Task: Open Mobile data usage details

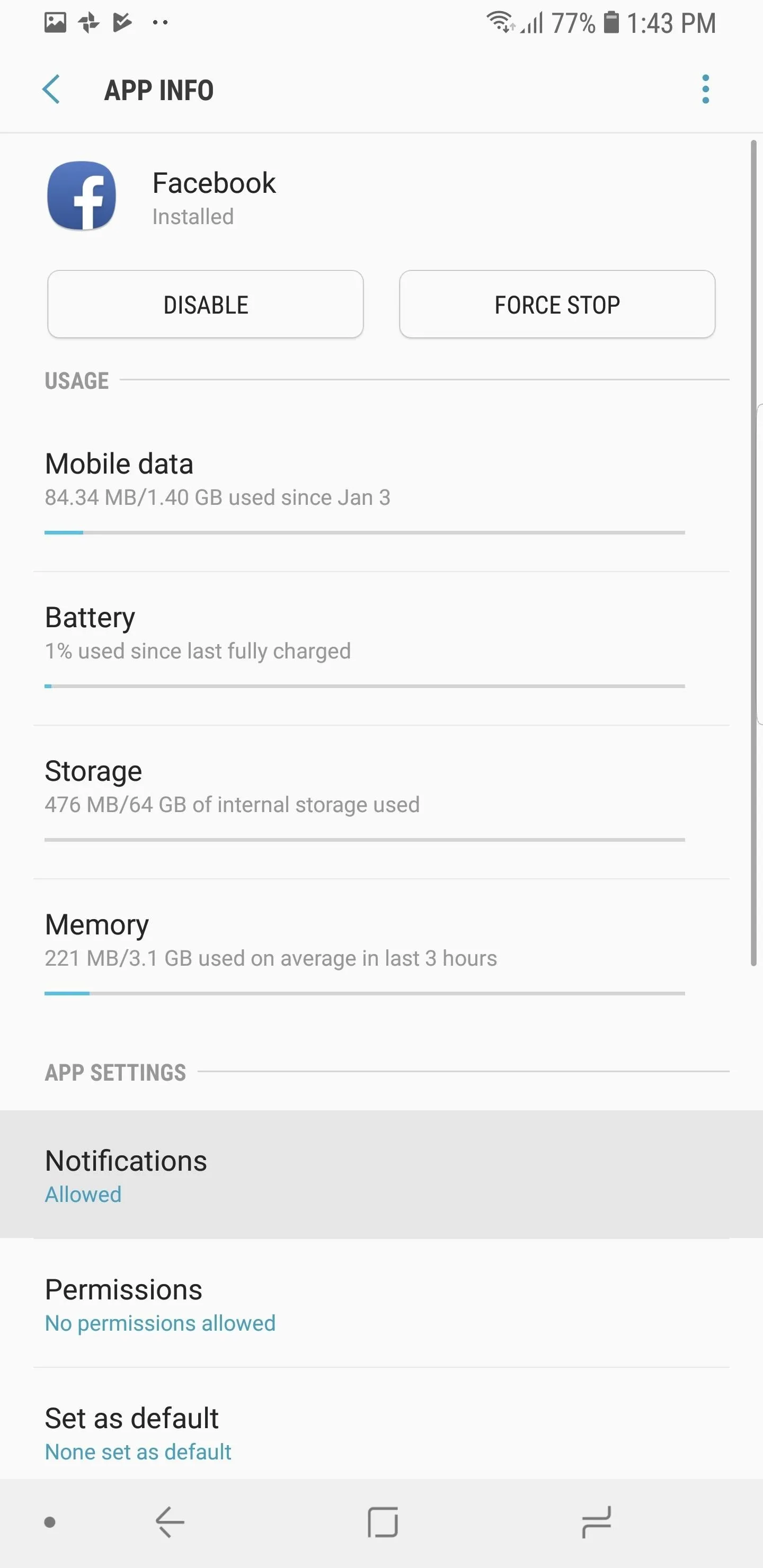Action: (x=381, y=494)
